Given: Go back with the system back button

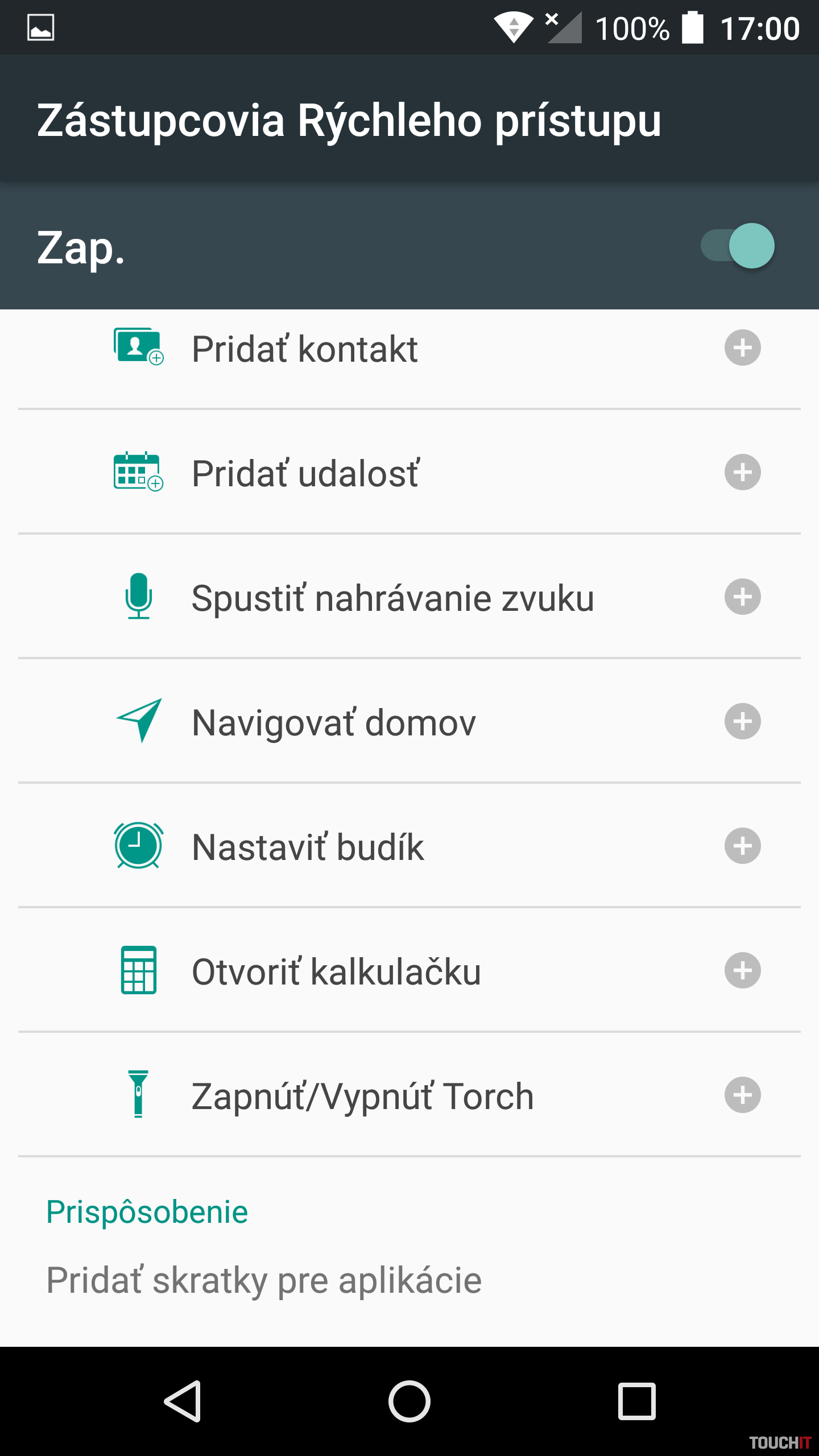Looking at the screenshot, I should point(183,1401).
